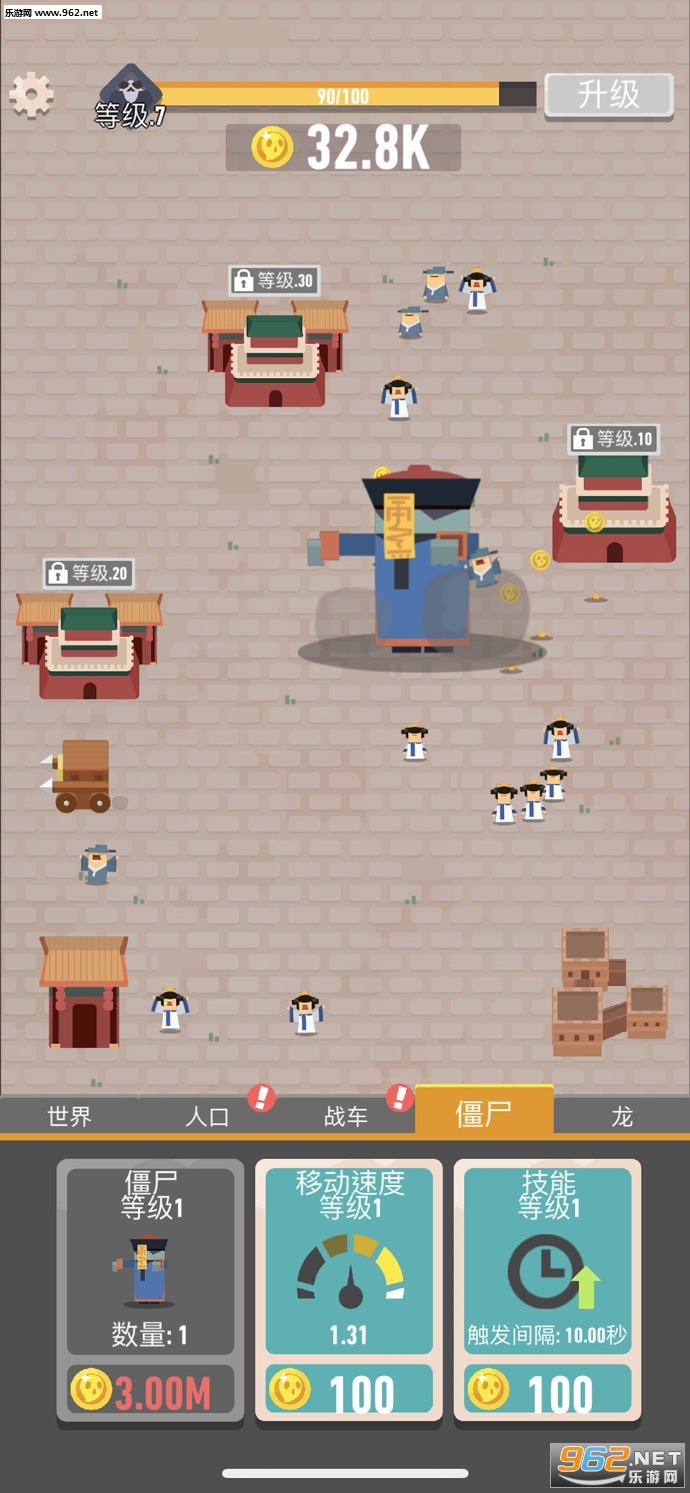Buy another 僵尸 for 3.00M coins
690x1493 pixels.
(150, 1391)
